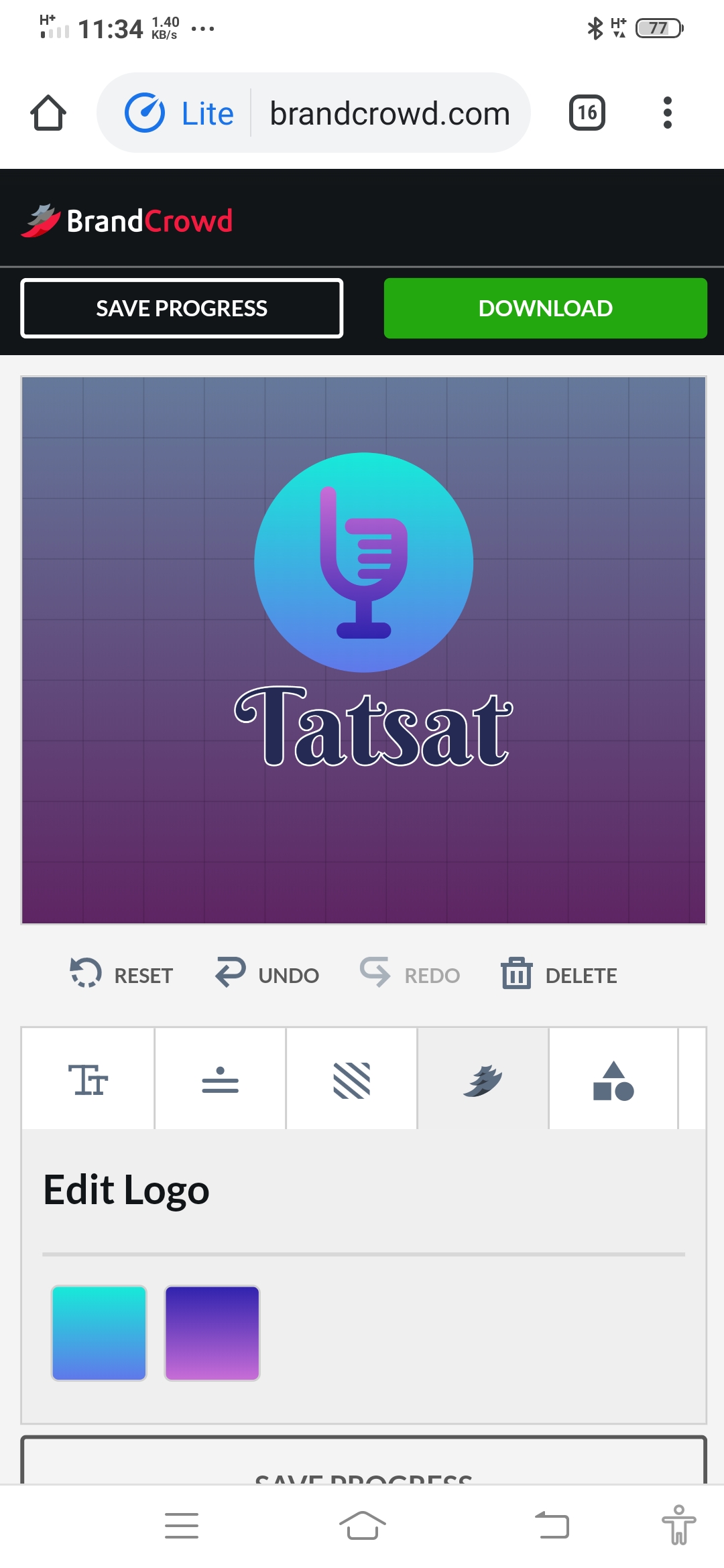
Task: Tap the brandcrowd.com address bar
Action: coord(389,113)
